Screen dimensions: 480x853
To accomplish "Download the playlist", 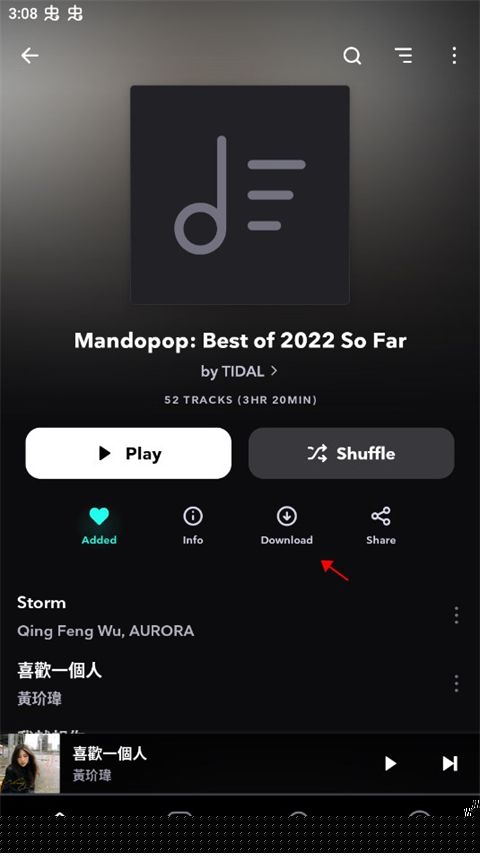I will 287,526.
